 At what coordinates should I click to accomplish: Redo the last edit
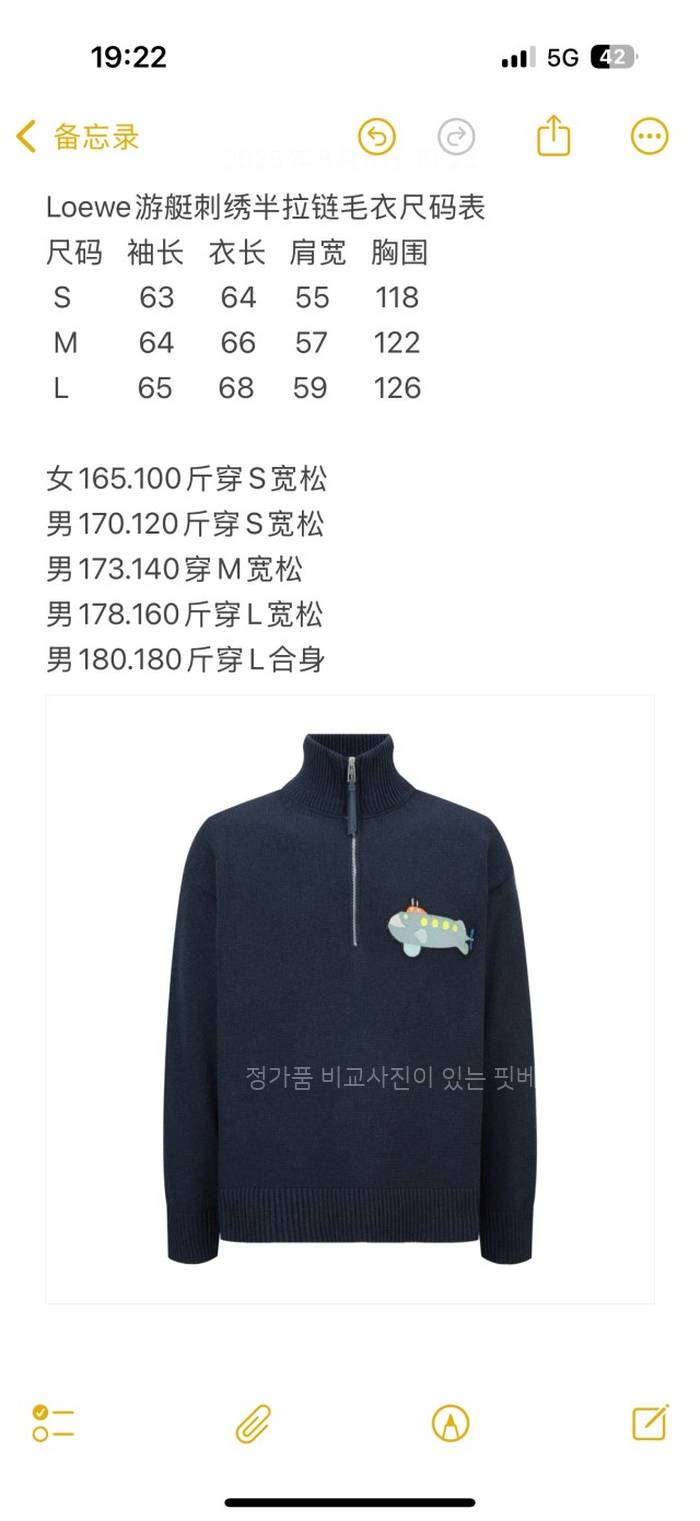coord(456,137)
